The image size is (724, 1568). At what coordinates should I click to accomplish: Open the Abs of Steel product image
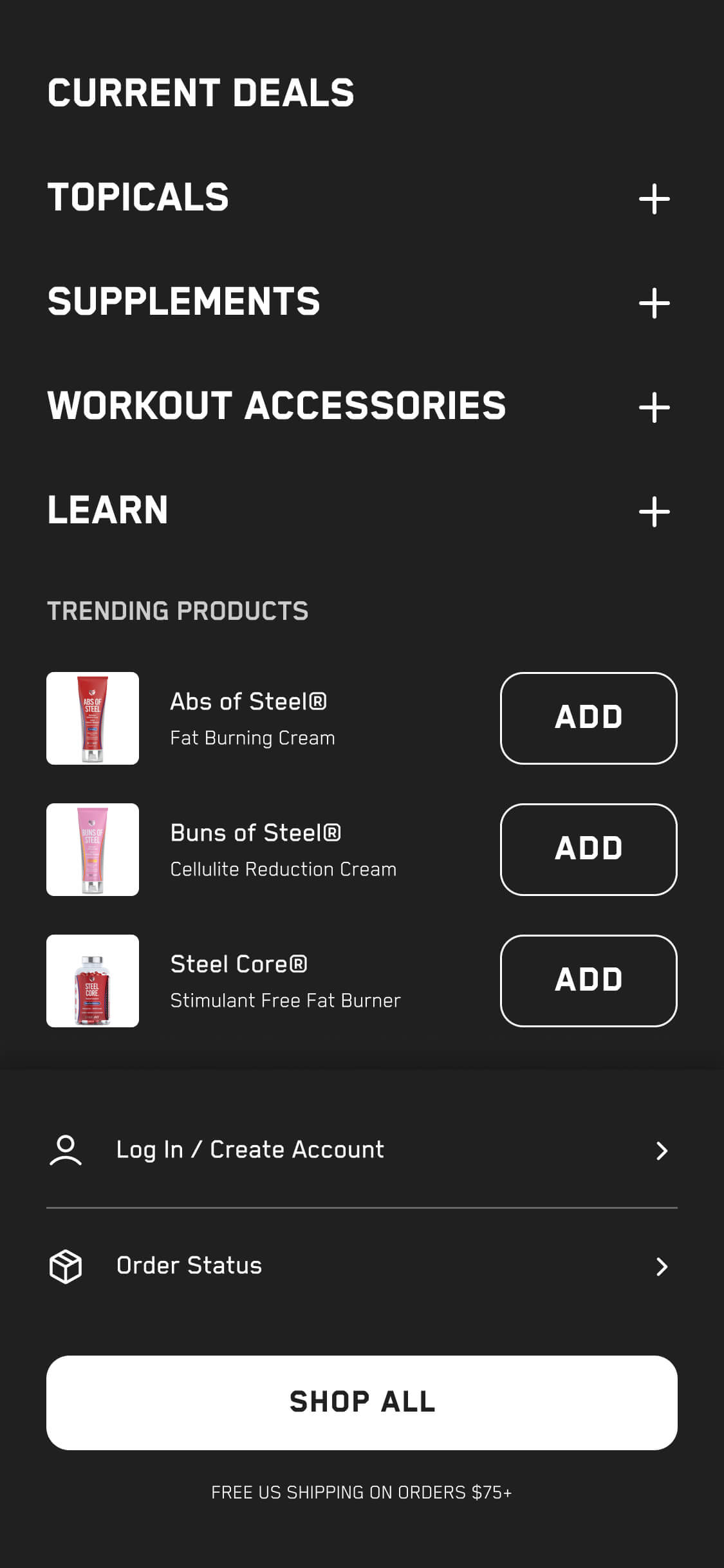(93, 718)
